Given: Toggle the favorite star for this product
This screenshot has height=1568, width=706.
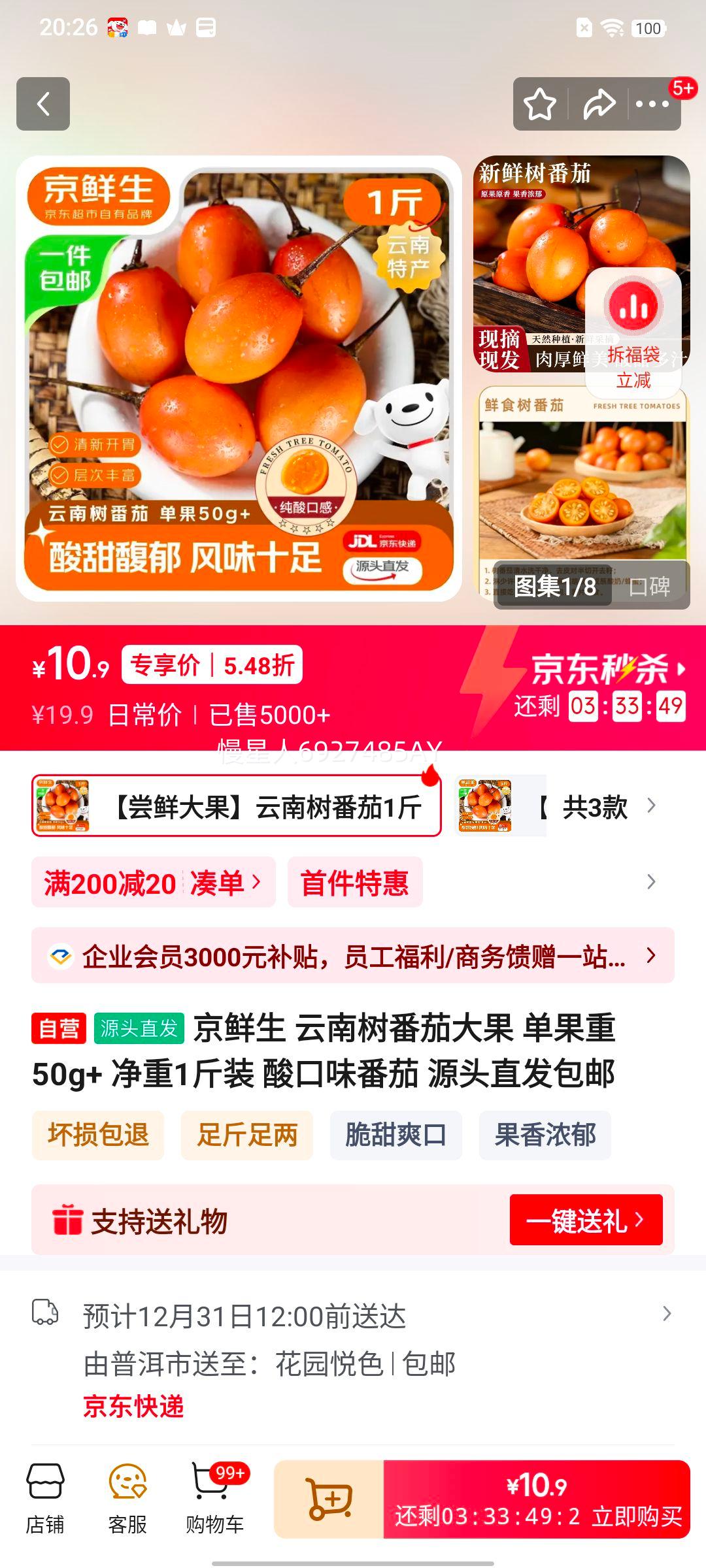Looking at the screenshot, I should pyautogui.click(x=541, y=103).
